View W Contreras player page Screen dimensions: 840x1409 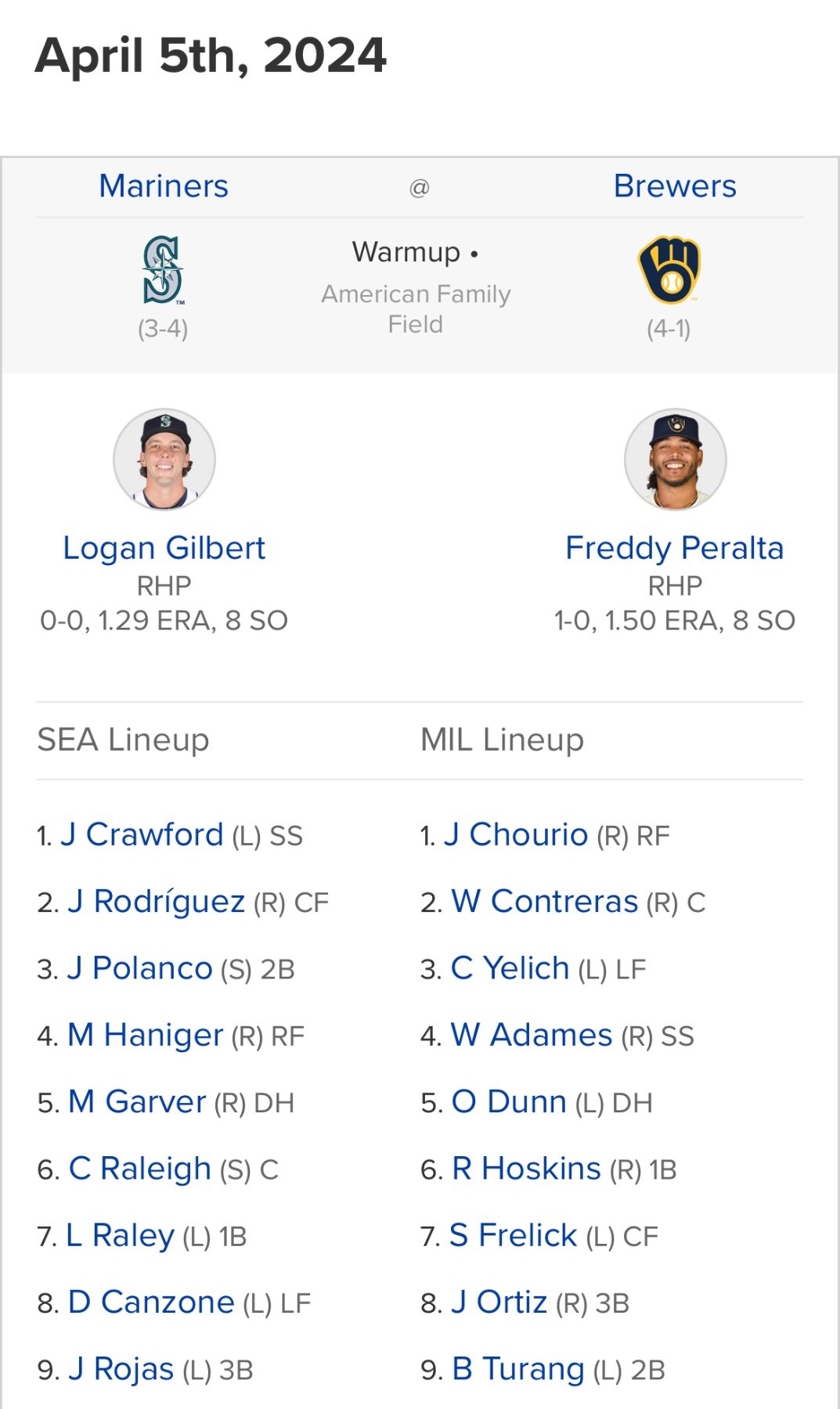click(x=544, y=901)
